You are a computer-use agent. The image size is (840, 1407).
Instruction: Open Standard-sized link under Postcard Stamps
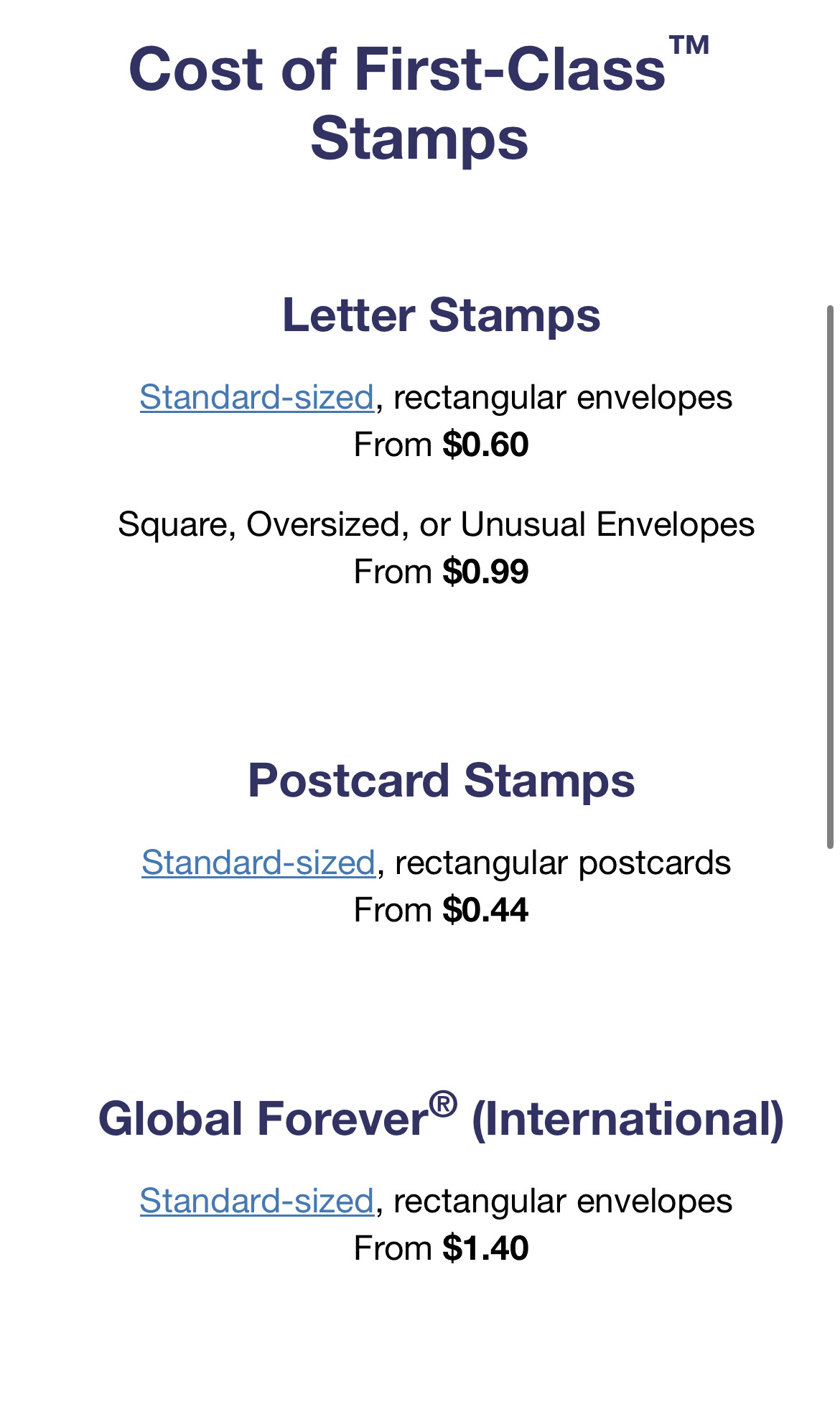tap(258, 863)
